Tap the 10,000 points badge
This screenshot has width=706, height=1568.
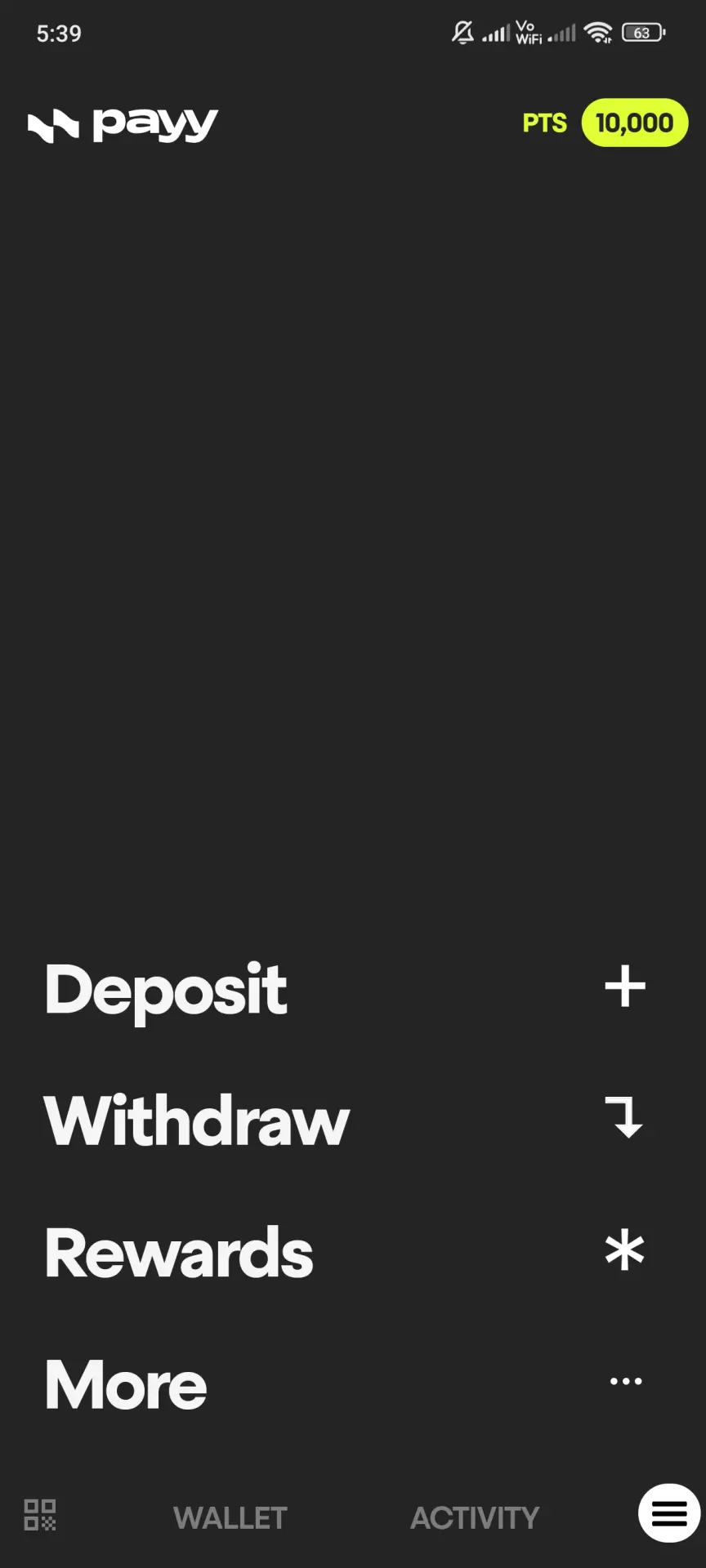(x=634, y=122)
